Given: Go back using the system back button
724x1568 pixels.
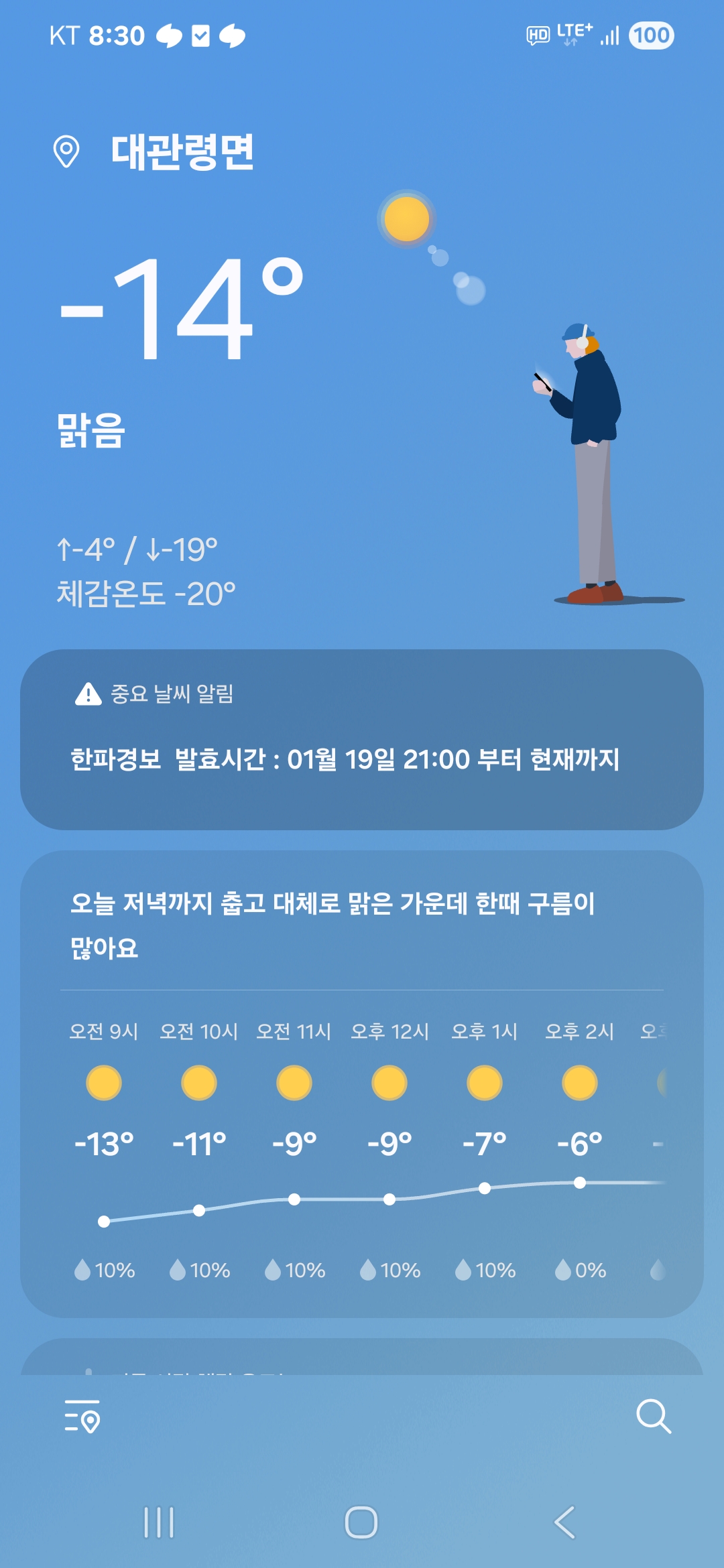Looking at the screenshot, I should (564, 1522).
